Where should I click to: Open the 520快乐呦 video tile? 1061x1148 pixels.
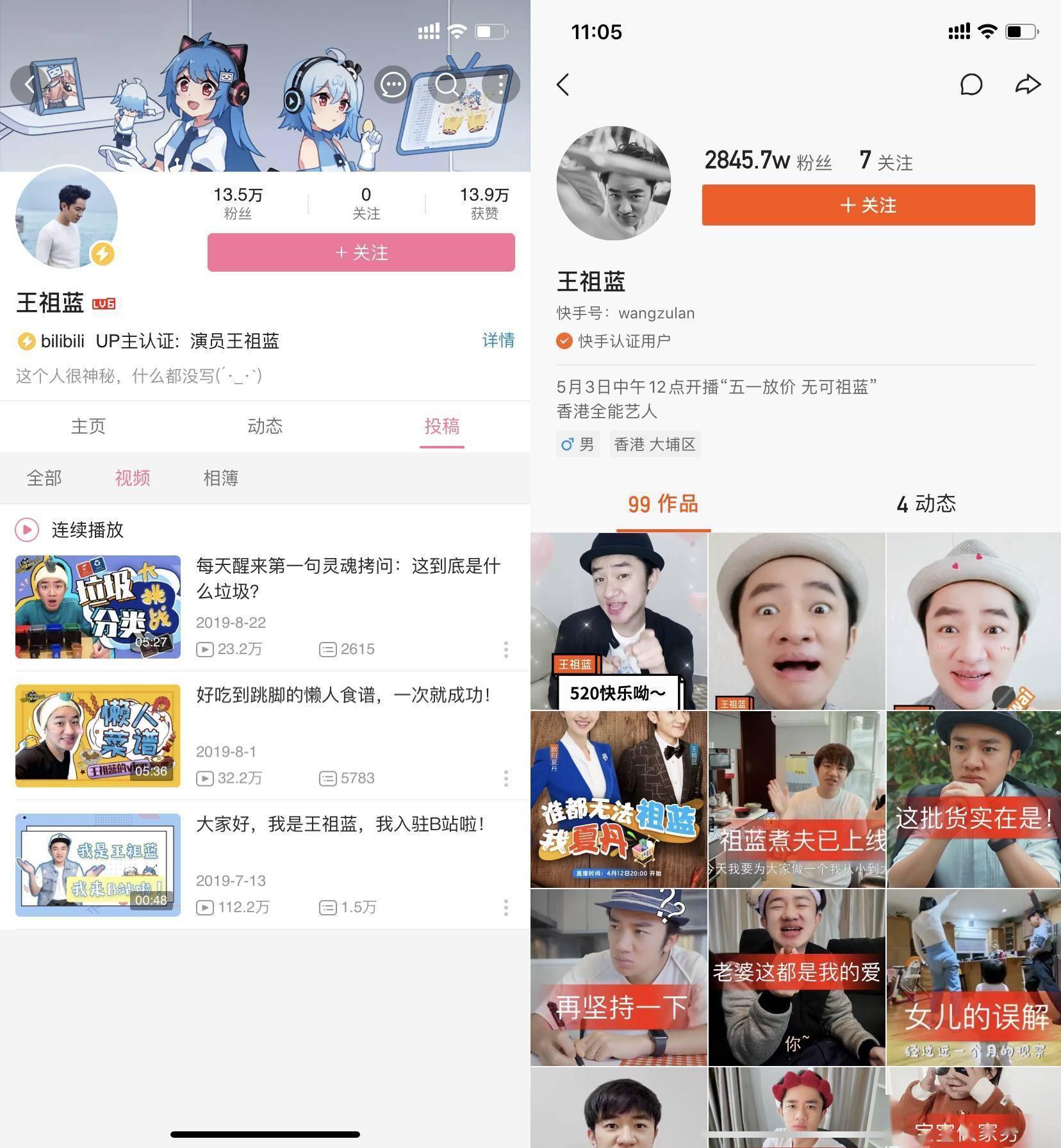[619, 621]
